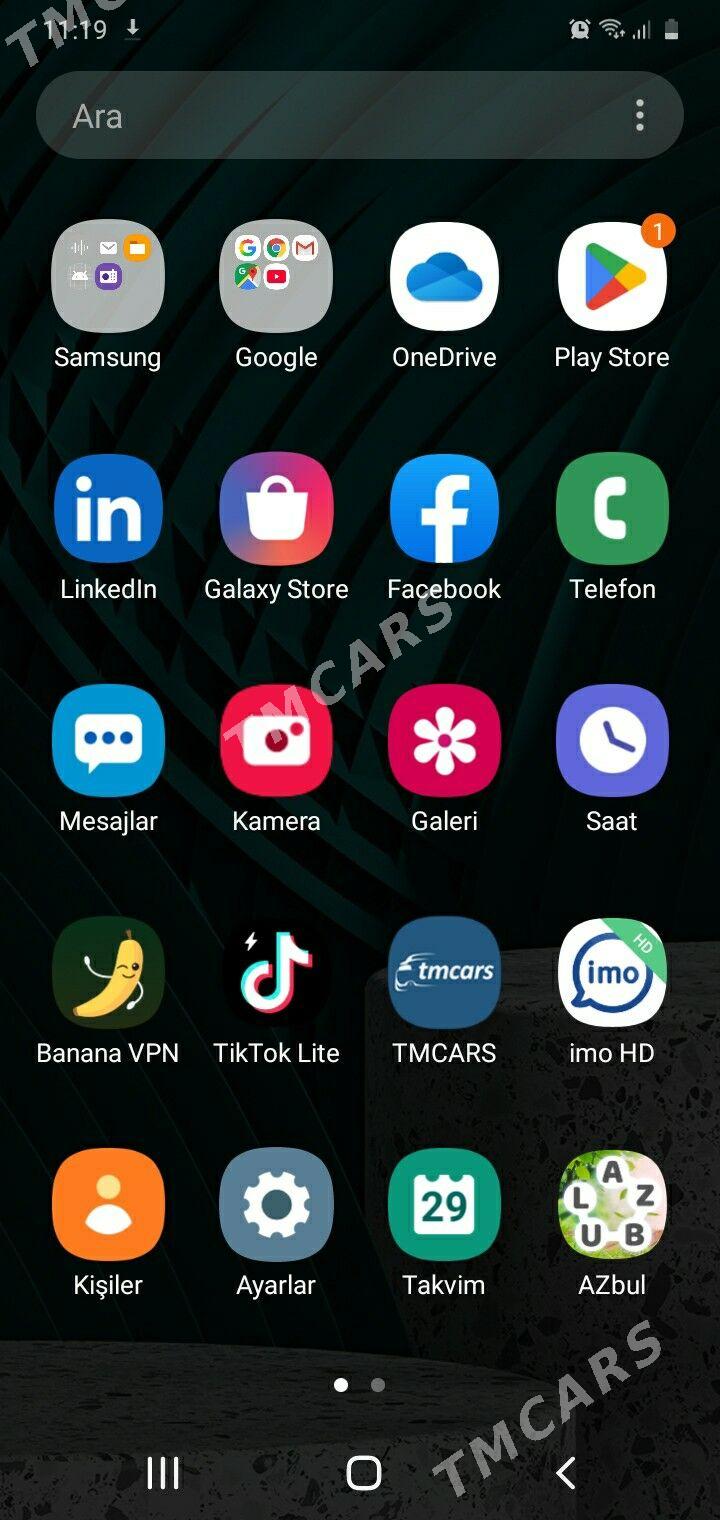Screen dimensions: 720x1520
Task: Open Galeri photo gallery
Action: coord(444,740)
